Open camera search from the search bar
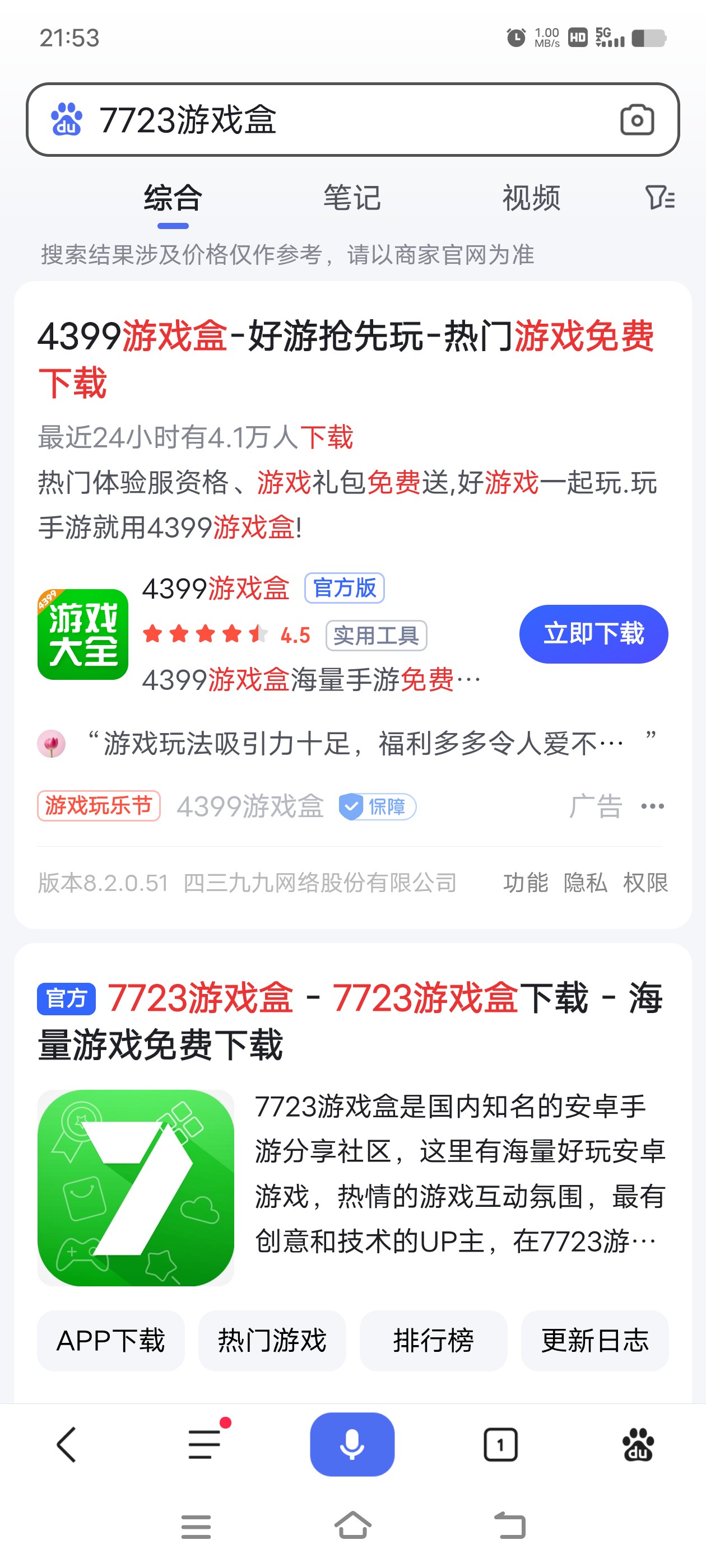The width and height of the screenshot is (706, 1568). [x=636, y=120]
